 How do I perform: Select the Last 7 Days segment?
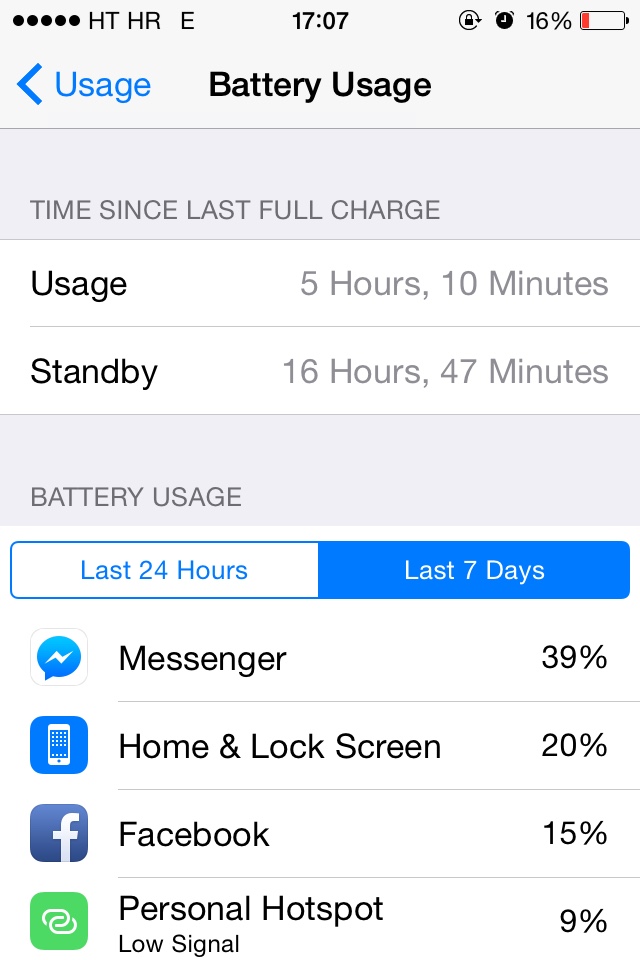(x=474, y=571)
